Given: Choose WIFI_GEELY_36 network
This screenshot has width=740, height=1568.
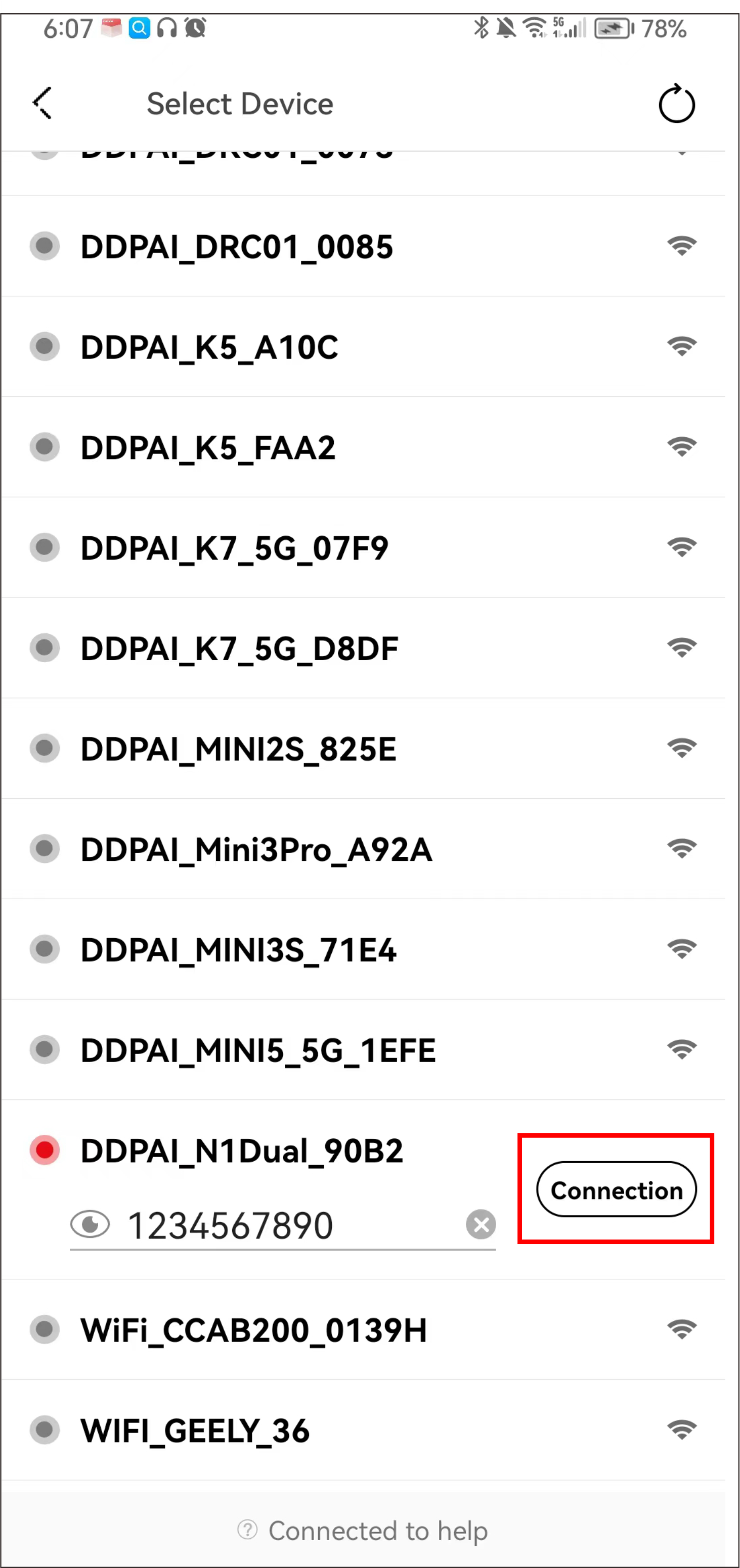Looking at the screenshot, I should (364, 1431).
